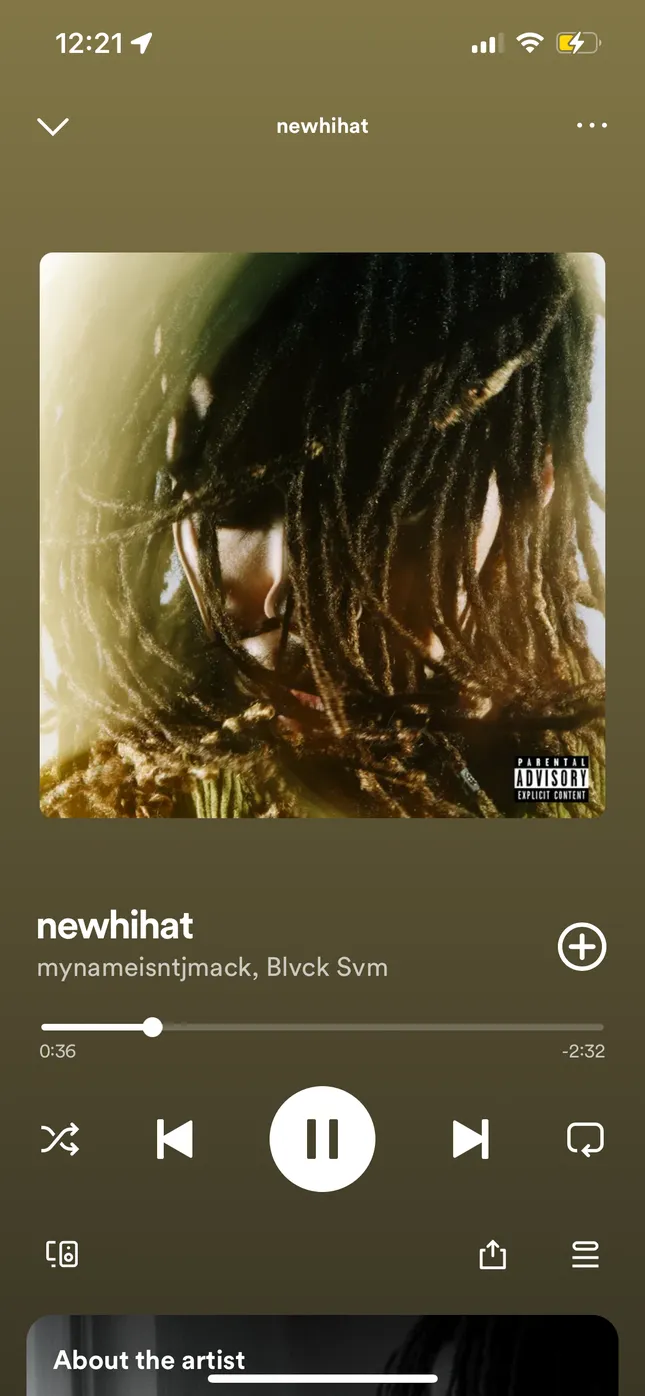Open artist names mynameisntjmack, Blvck Svm

212,968
